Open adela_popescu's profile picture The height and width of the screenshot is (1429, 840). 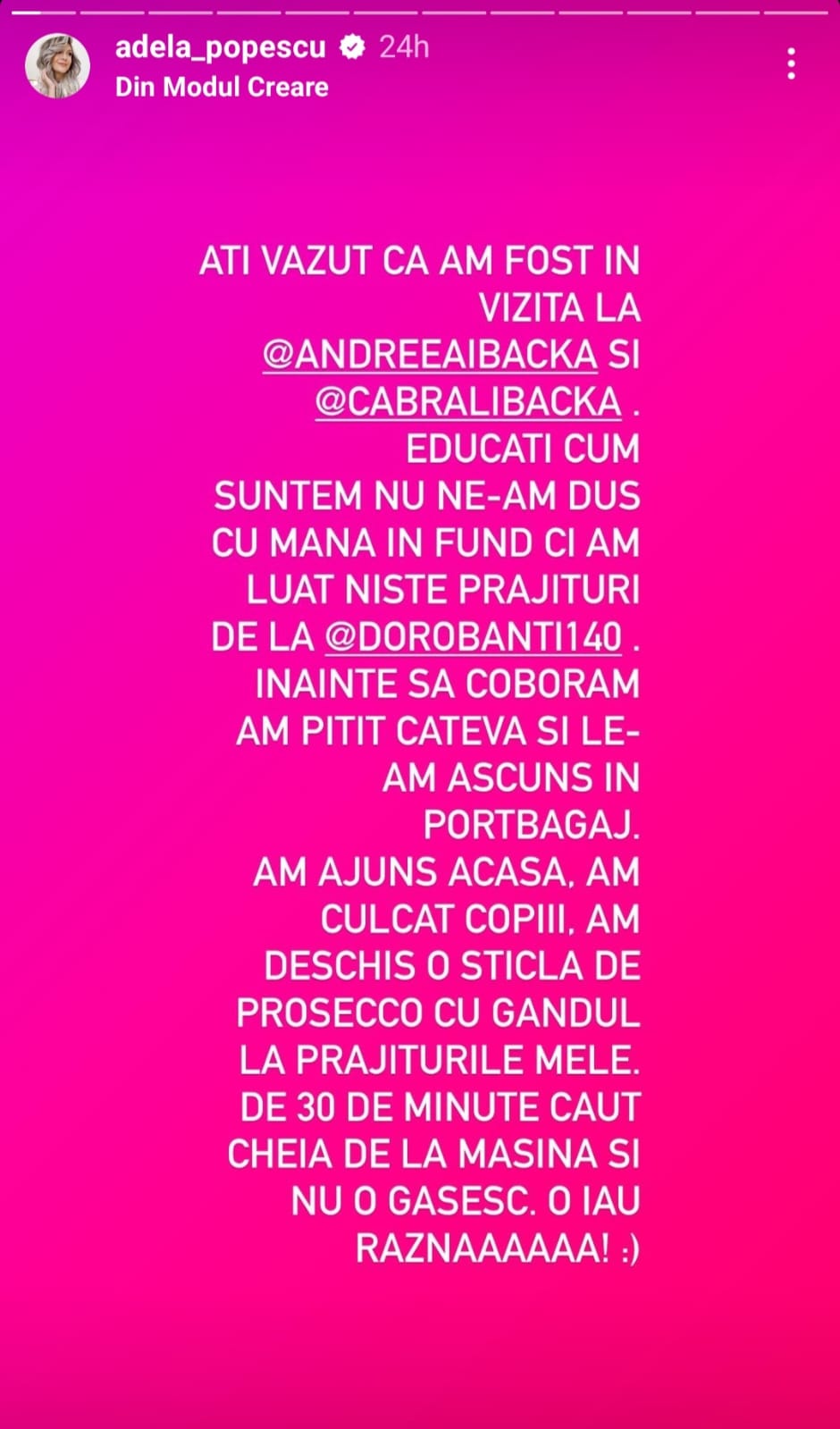pos(57,66)
